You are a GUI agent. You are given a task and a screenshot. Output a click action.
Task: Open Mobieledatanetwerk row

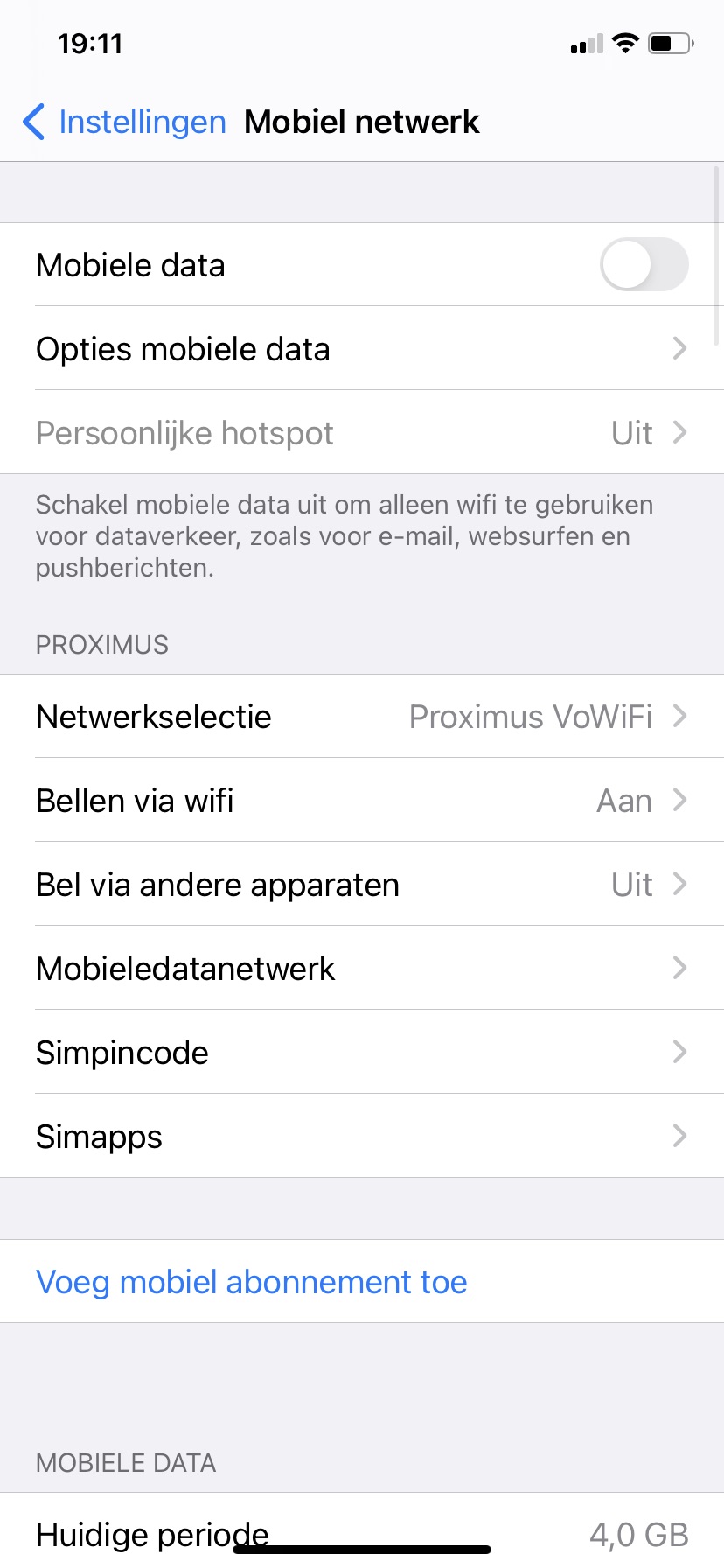click(362, 969)
